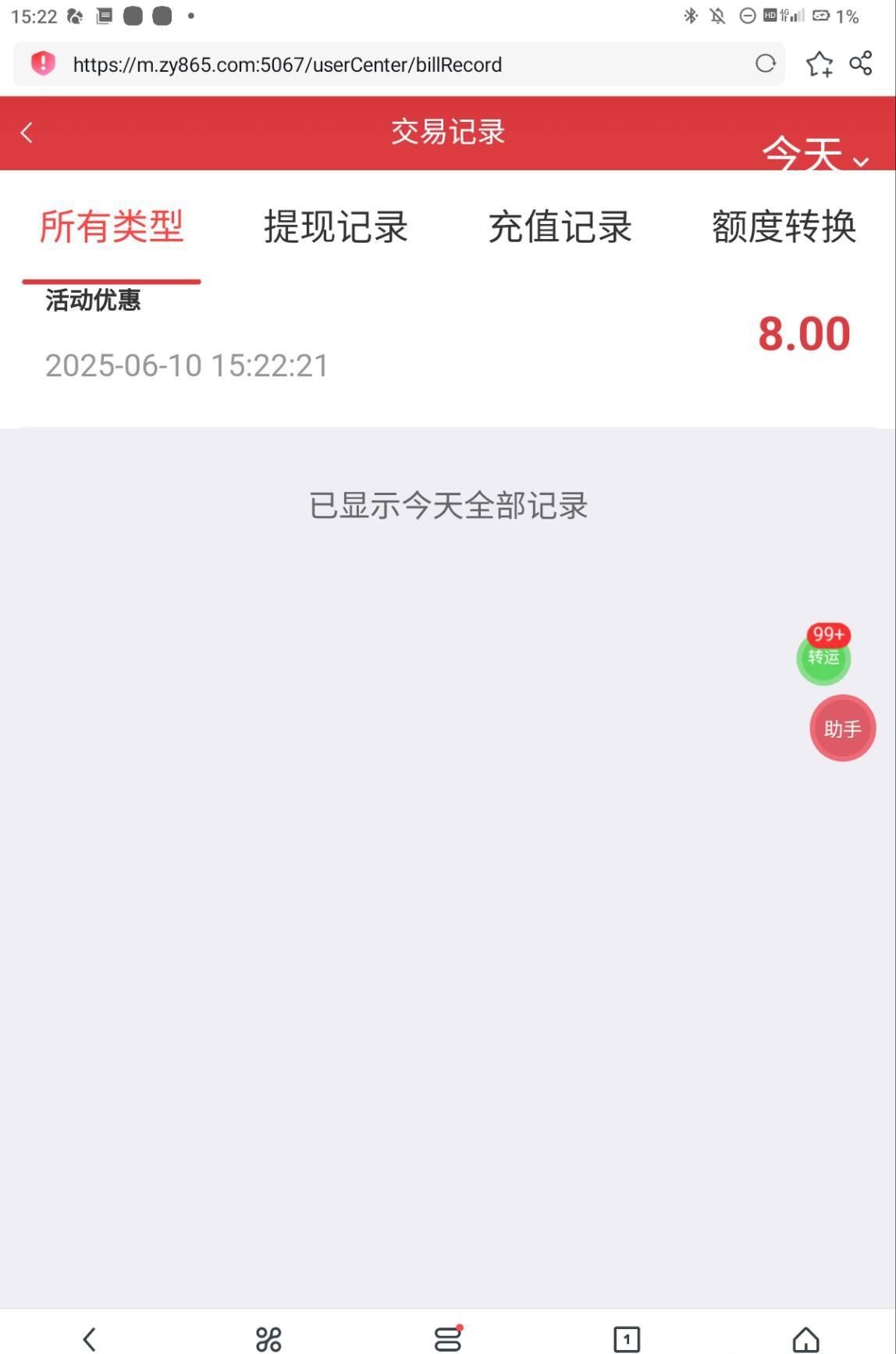Bookmark this page with the star icon
The image size is (896, 1354).
[x=819, y=64]
